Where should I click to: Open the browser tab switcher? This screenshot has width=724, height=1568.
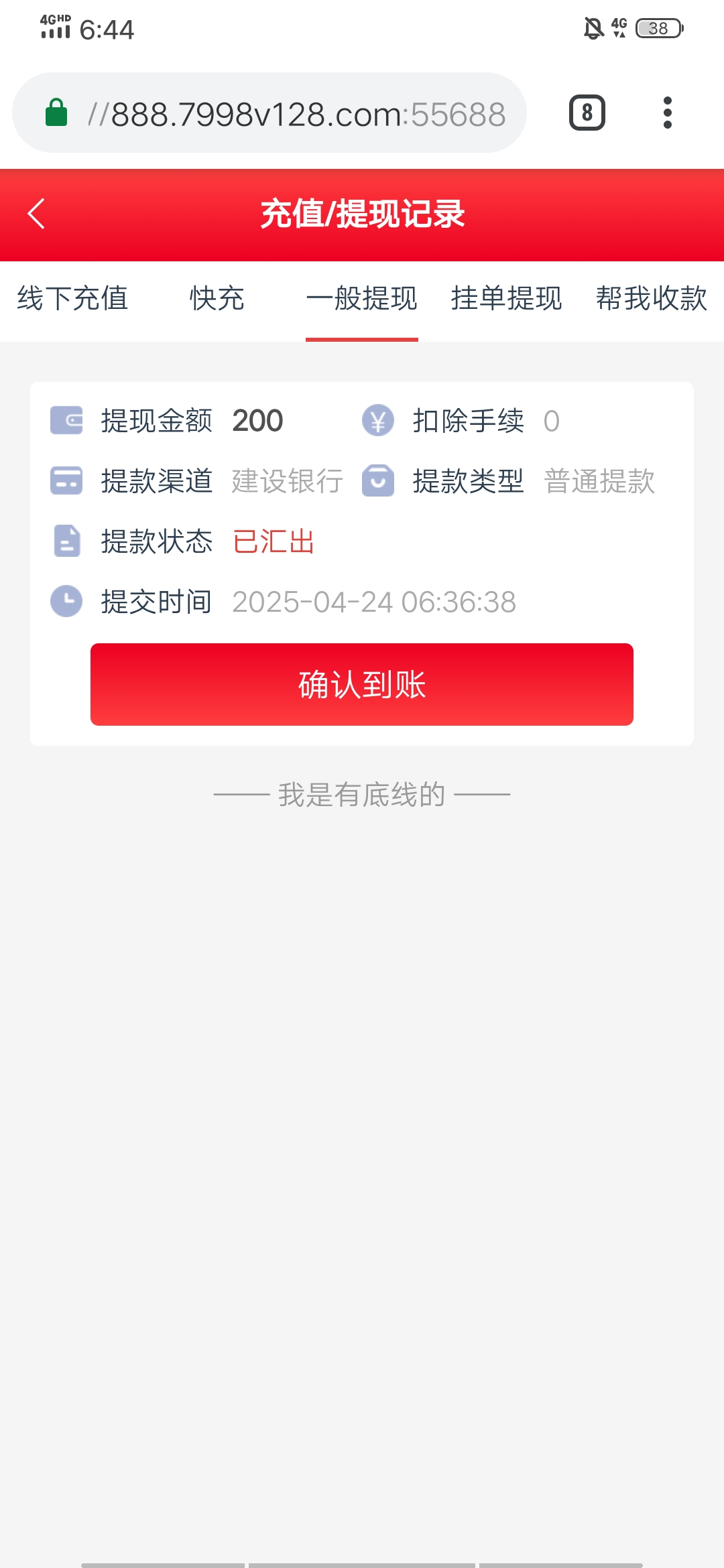(x=587, y=113)
